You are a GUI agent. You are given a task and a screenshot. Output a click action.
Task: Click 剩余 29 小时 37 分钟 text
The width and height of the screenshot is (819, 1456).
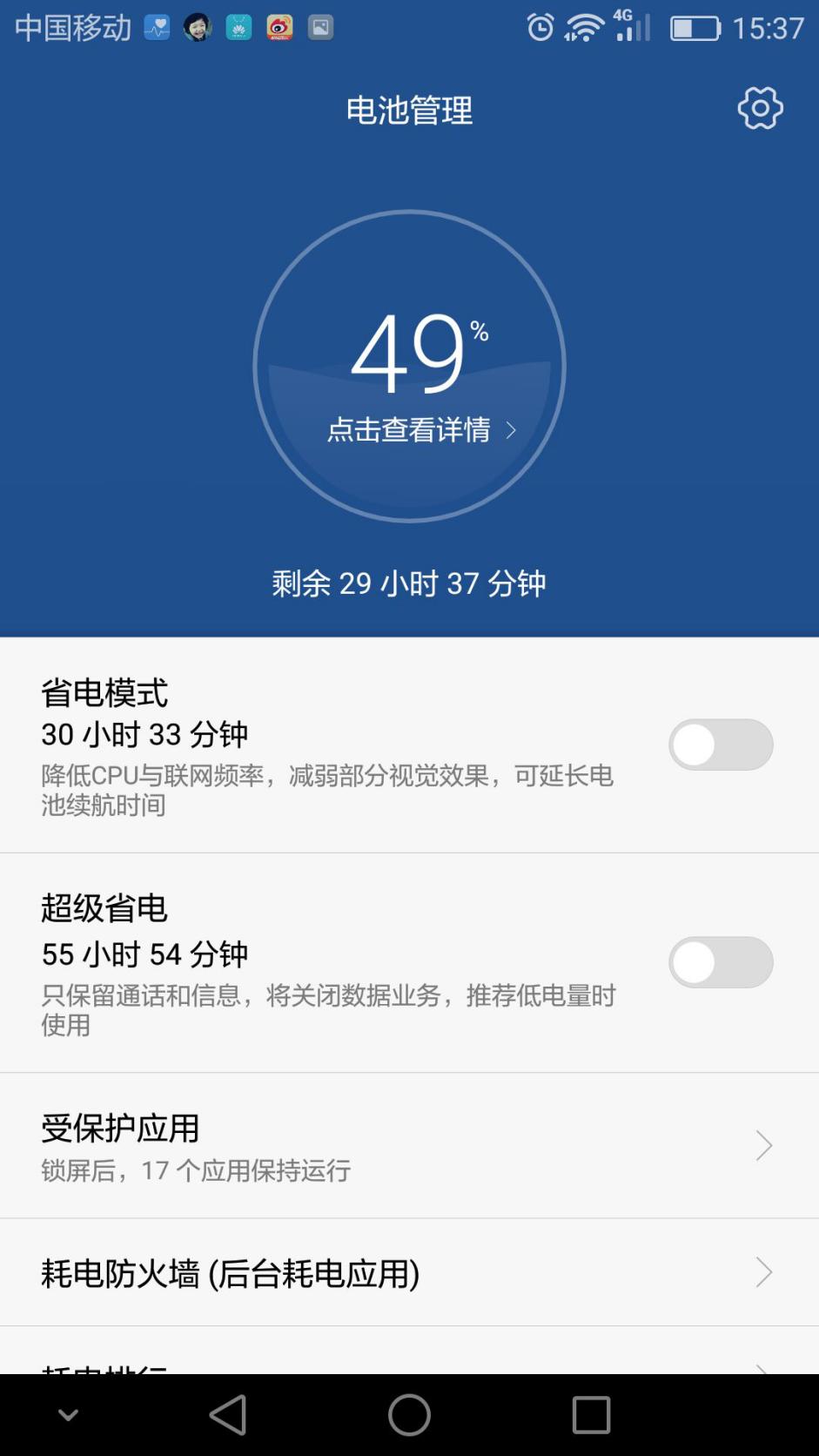pos(409,583)
